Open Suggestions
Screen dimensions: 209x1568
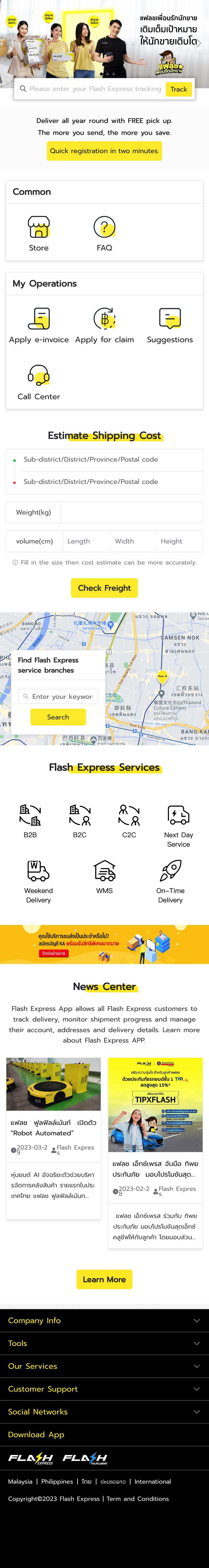[169, 325]
